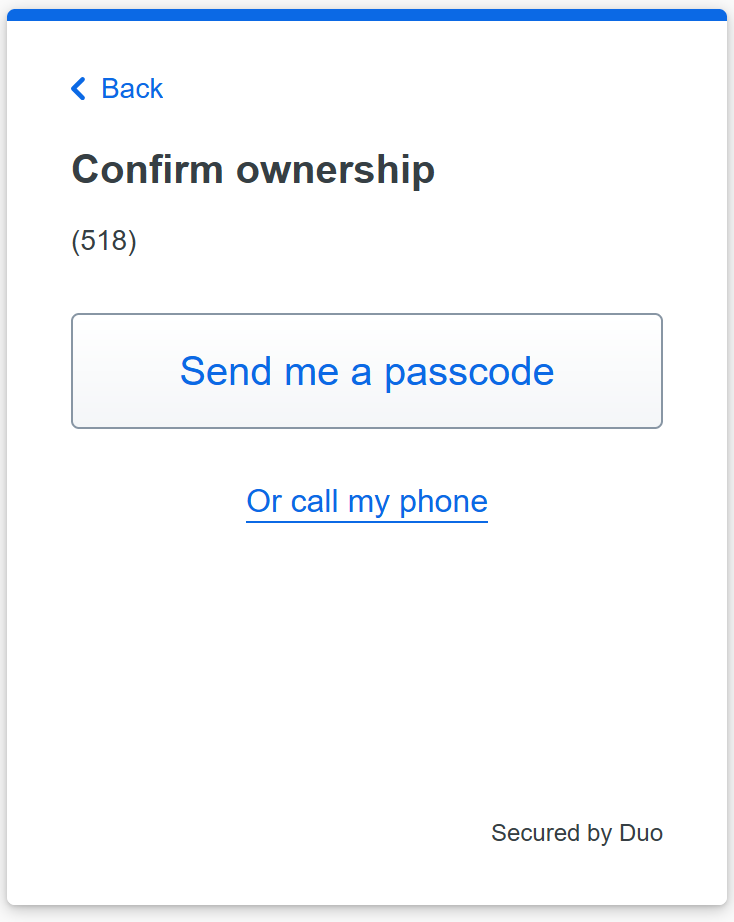Switch to phone call verification option
The image size is (734, 922).
coord(367,501)
